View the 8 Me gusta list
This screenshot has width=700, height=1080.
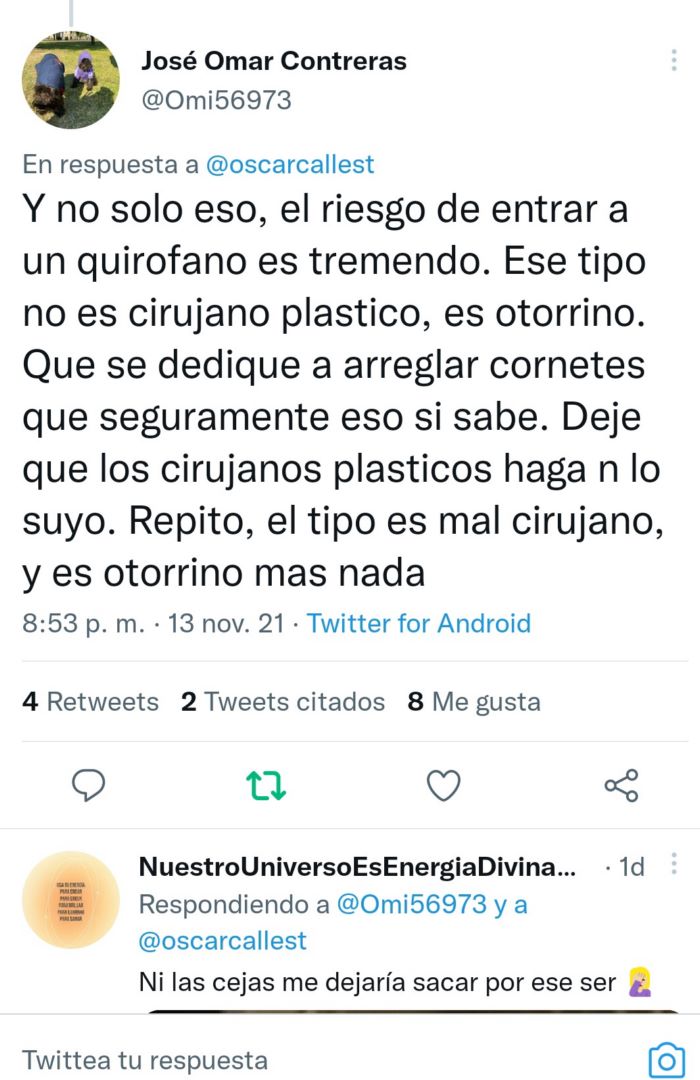tap(474, 702)
